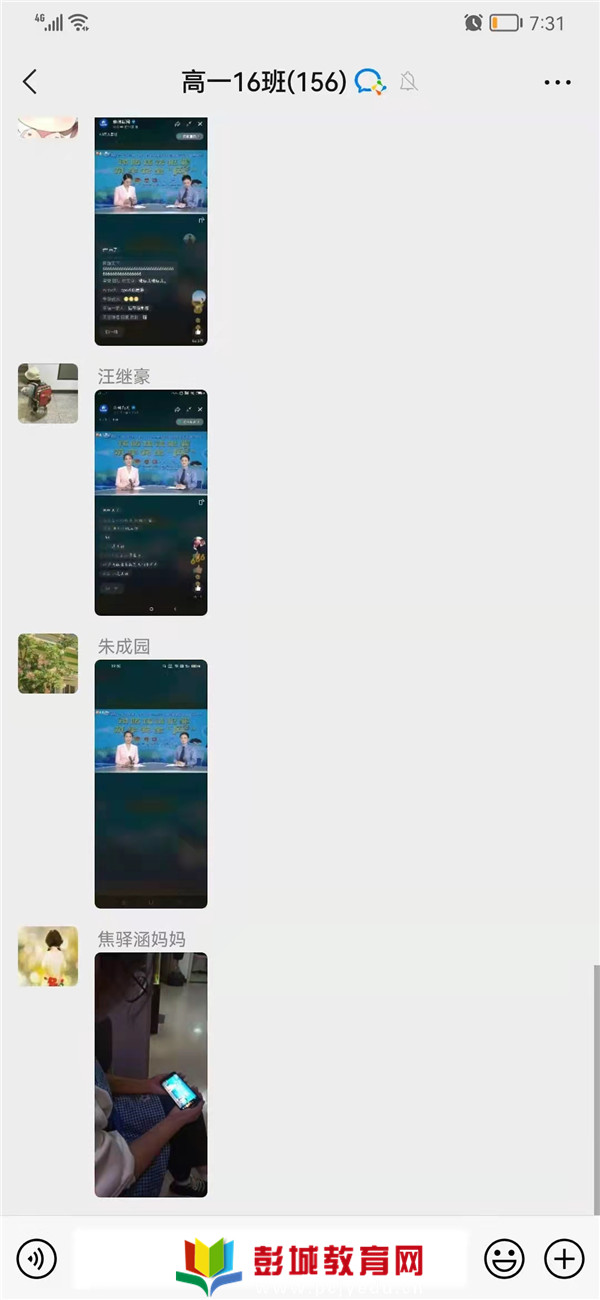The image size is (600, 1300).
Task: Open 焦驿涵妈妈's profile avatar
Action: (48, 956)
